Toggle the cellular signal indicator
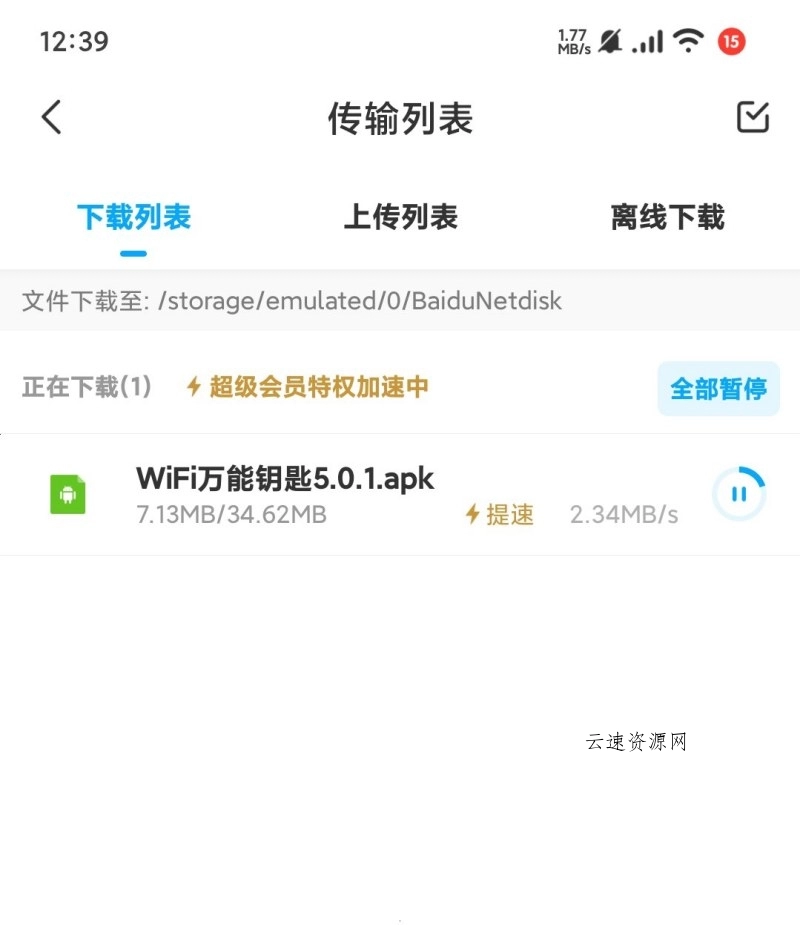 tap(648, 42)
